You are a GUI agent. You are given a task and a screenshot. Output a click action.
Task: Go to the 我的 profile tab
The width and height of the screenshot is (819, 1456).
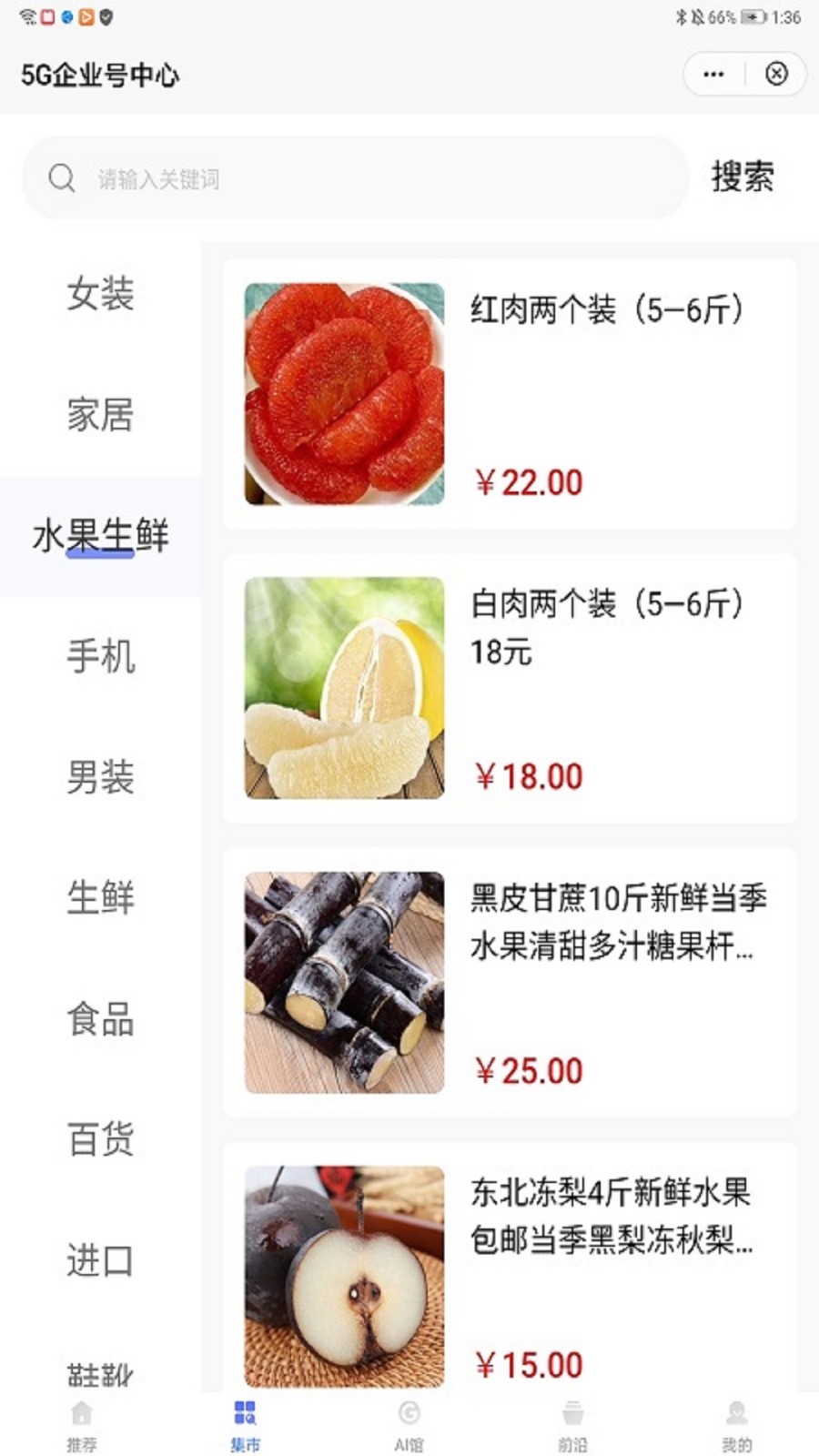point(736,1425)
